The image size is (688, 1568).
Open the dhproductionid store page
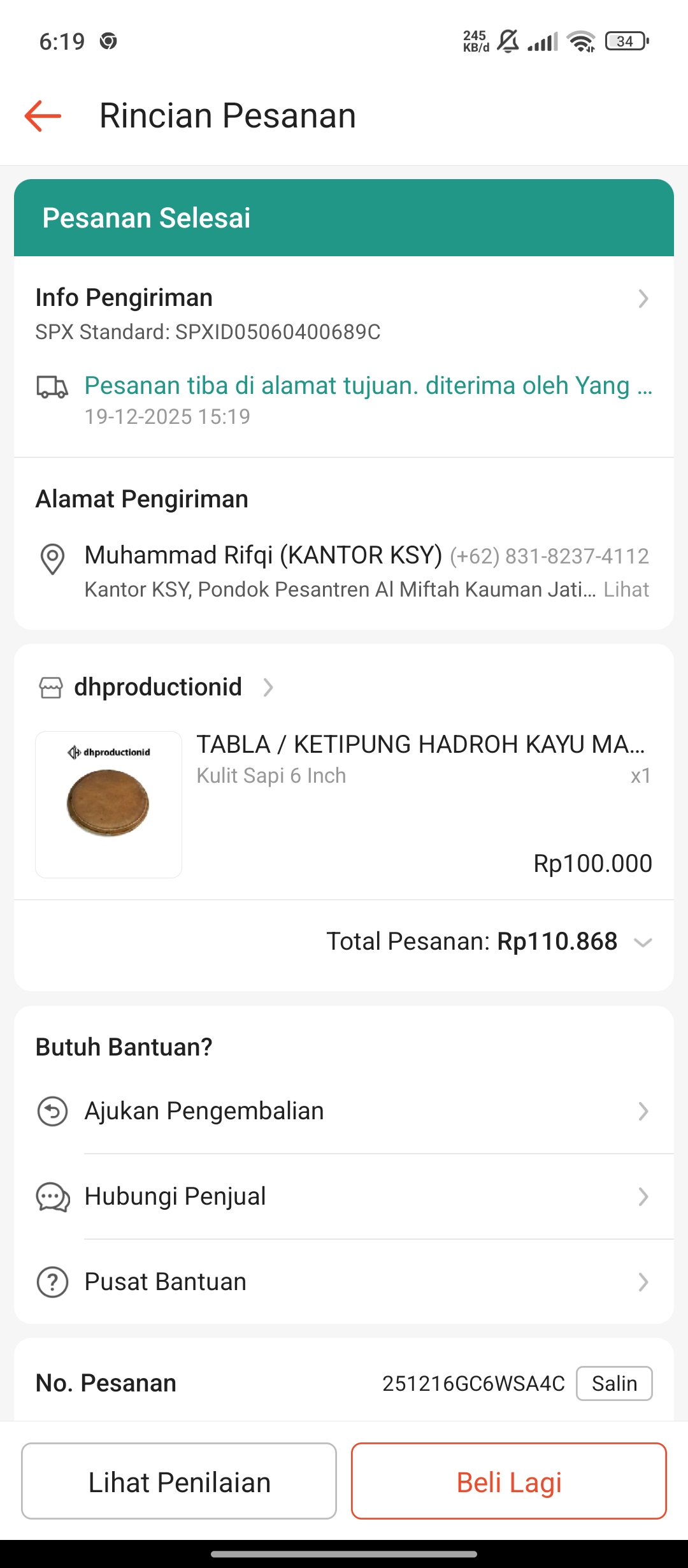click(x=158, y=688)
